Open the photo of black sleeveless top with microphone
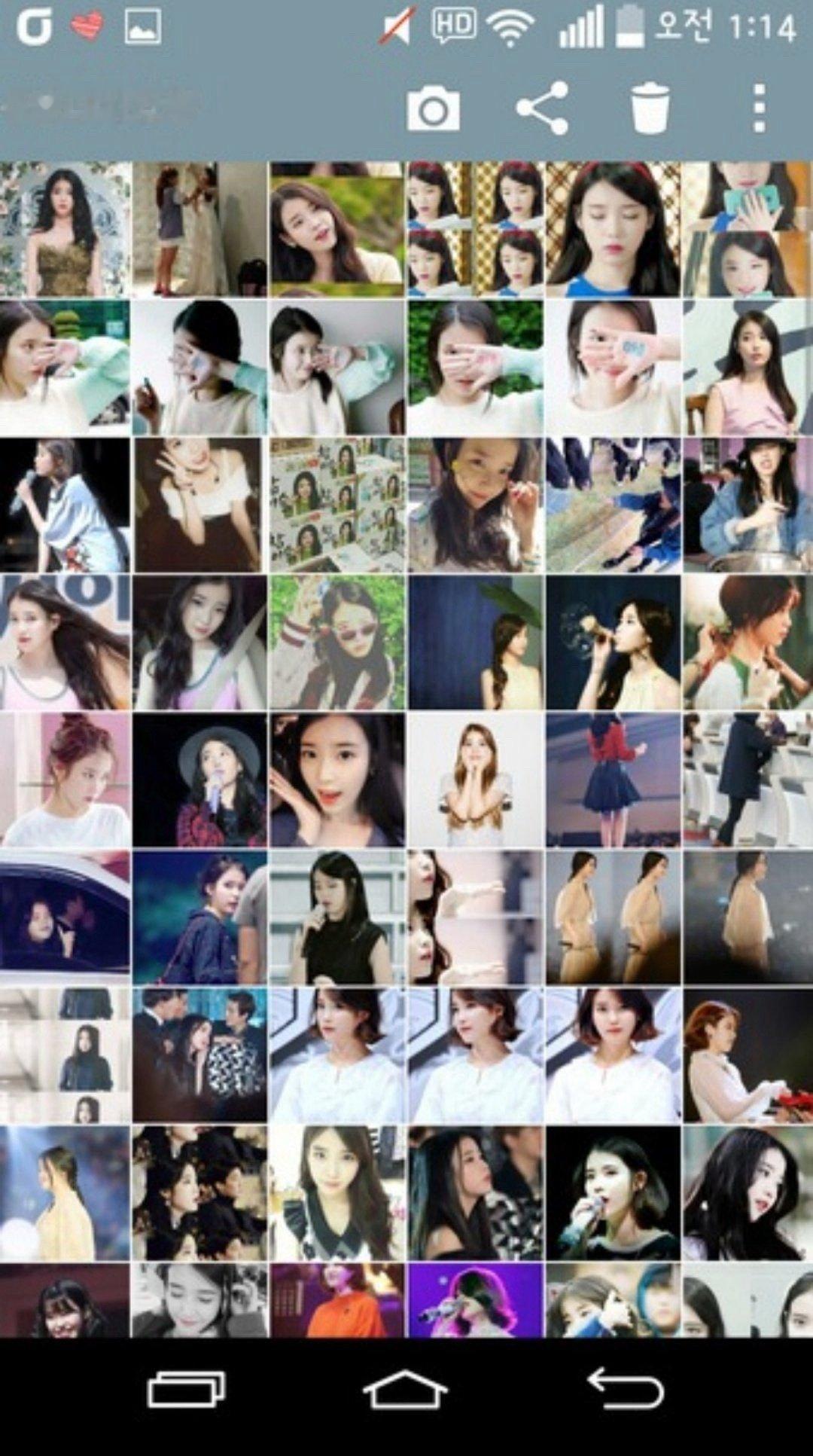Screen dimensions: 813x1456 click(337, 918)
